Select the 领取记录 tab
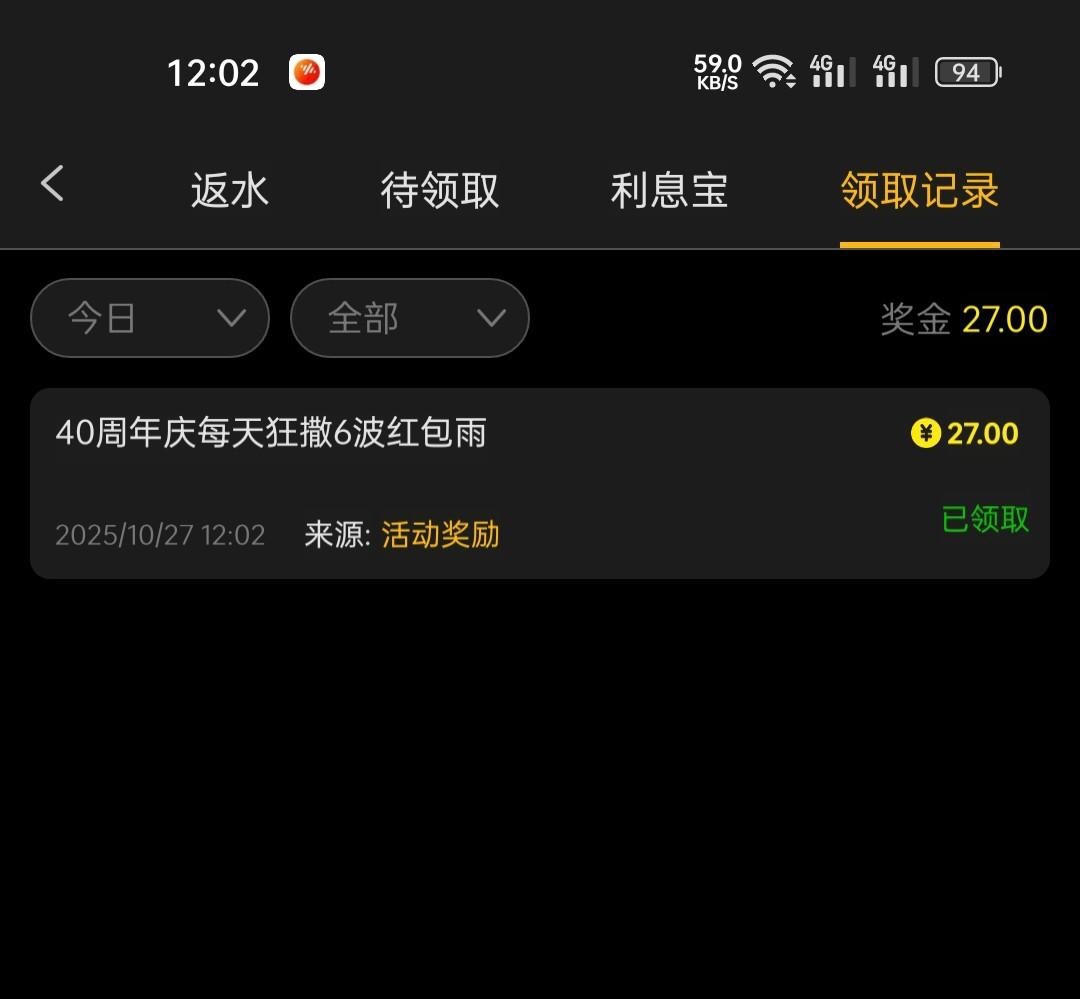Image resolution: width=1080 pixels, height=999 pixels. coord(919,190)
